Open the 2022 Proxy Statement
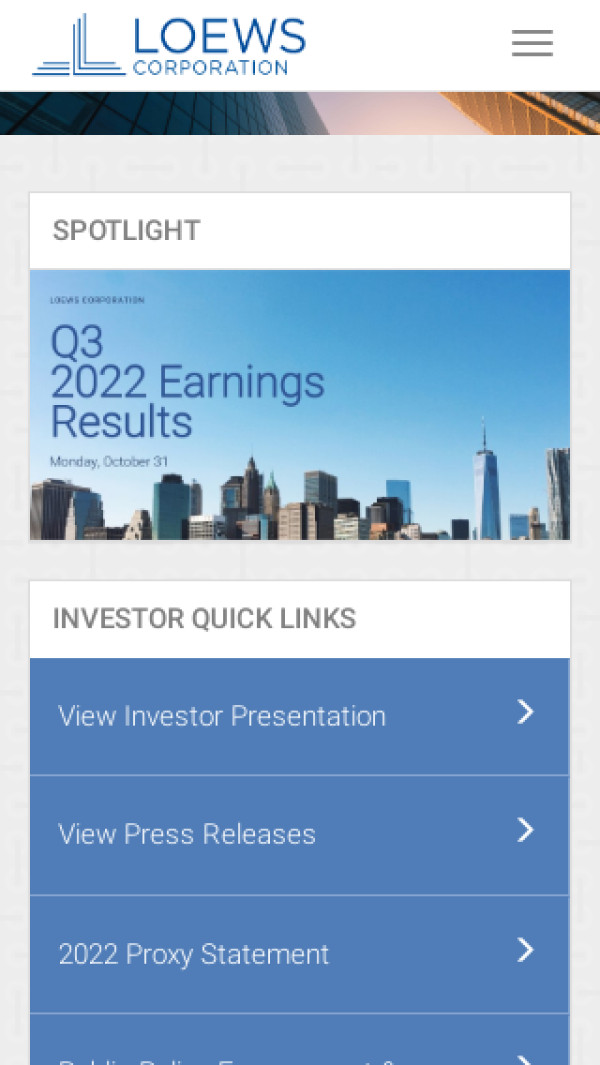The height and width of the screenshot is (1065, 600). click(299, 954)
